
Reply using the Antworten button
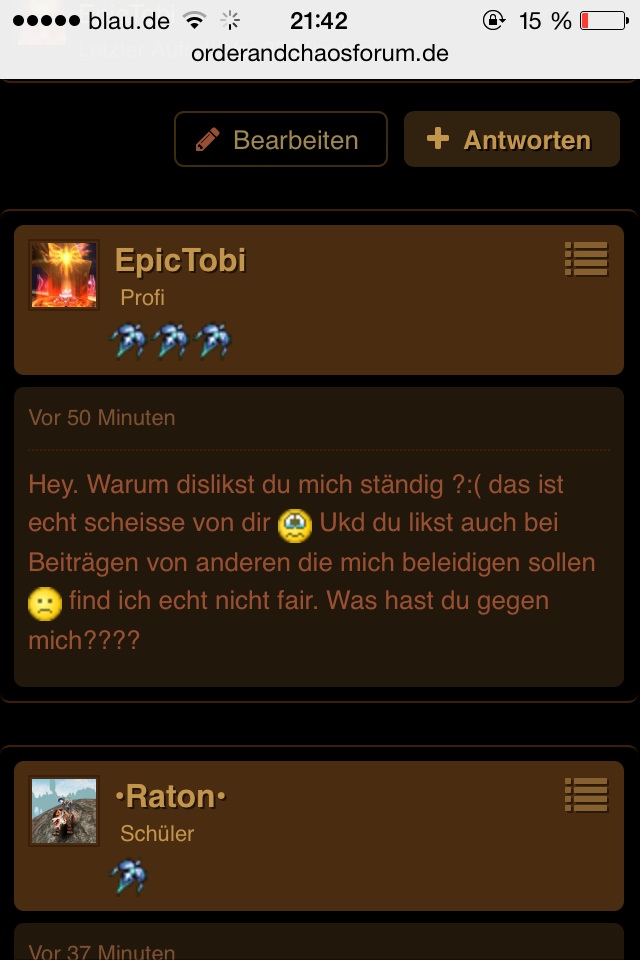[511, 140]
